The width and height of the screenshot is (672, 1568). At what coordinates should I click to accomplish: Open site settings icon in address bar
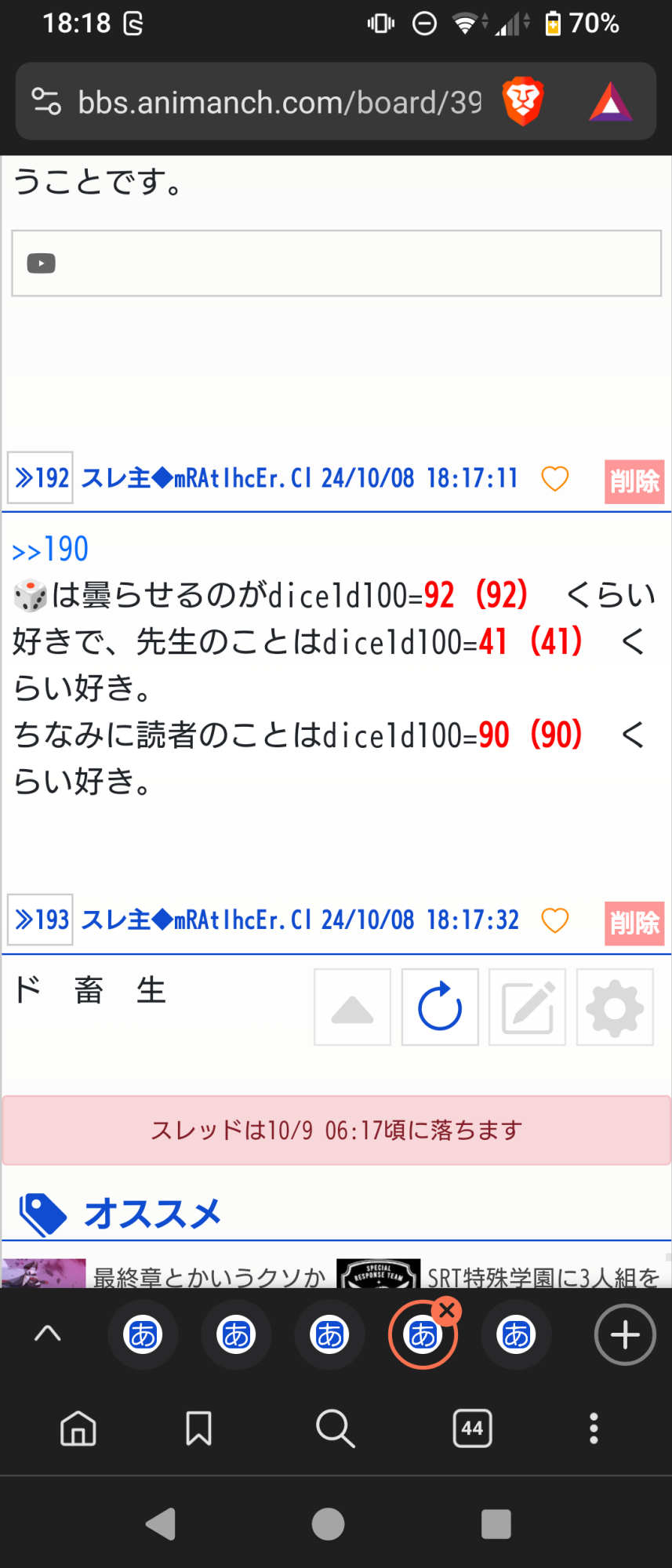pos(45,102)
